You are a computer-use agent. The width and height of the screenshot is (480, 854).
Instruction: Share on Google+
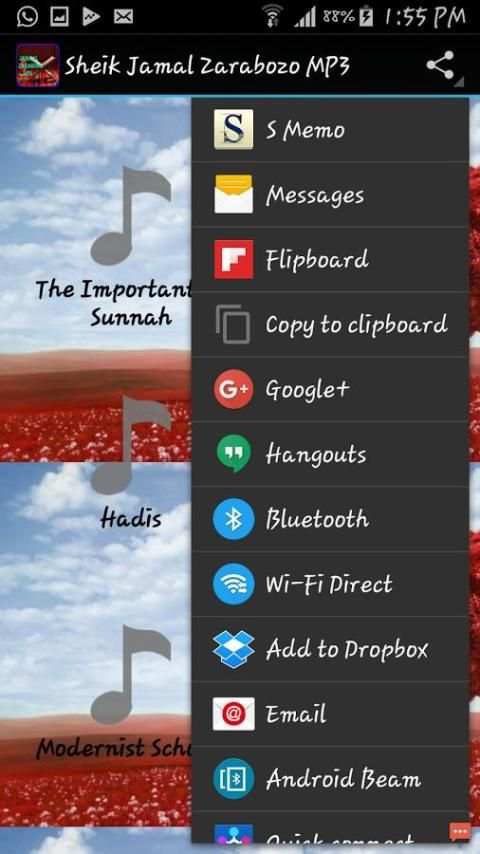tap(330, 389)
